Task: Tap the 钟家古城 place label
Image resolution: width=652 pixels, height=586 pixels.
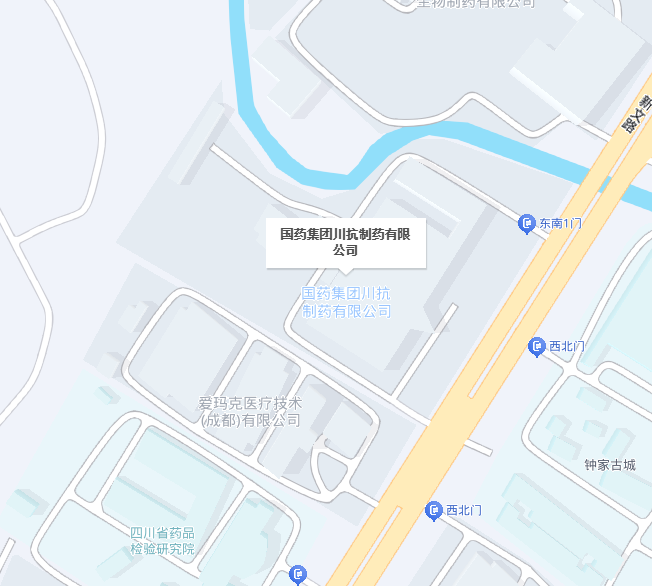Action: (610, 465)
